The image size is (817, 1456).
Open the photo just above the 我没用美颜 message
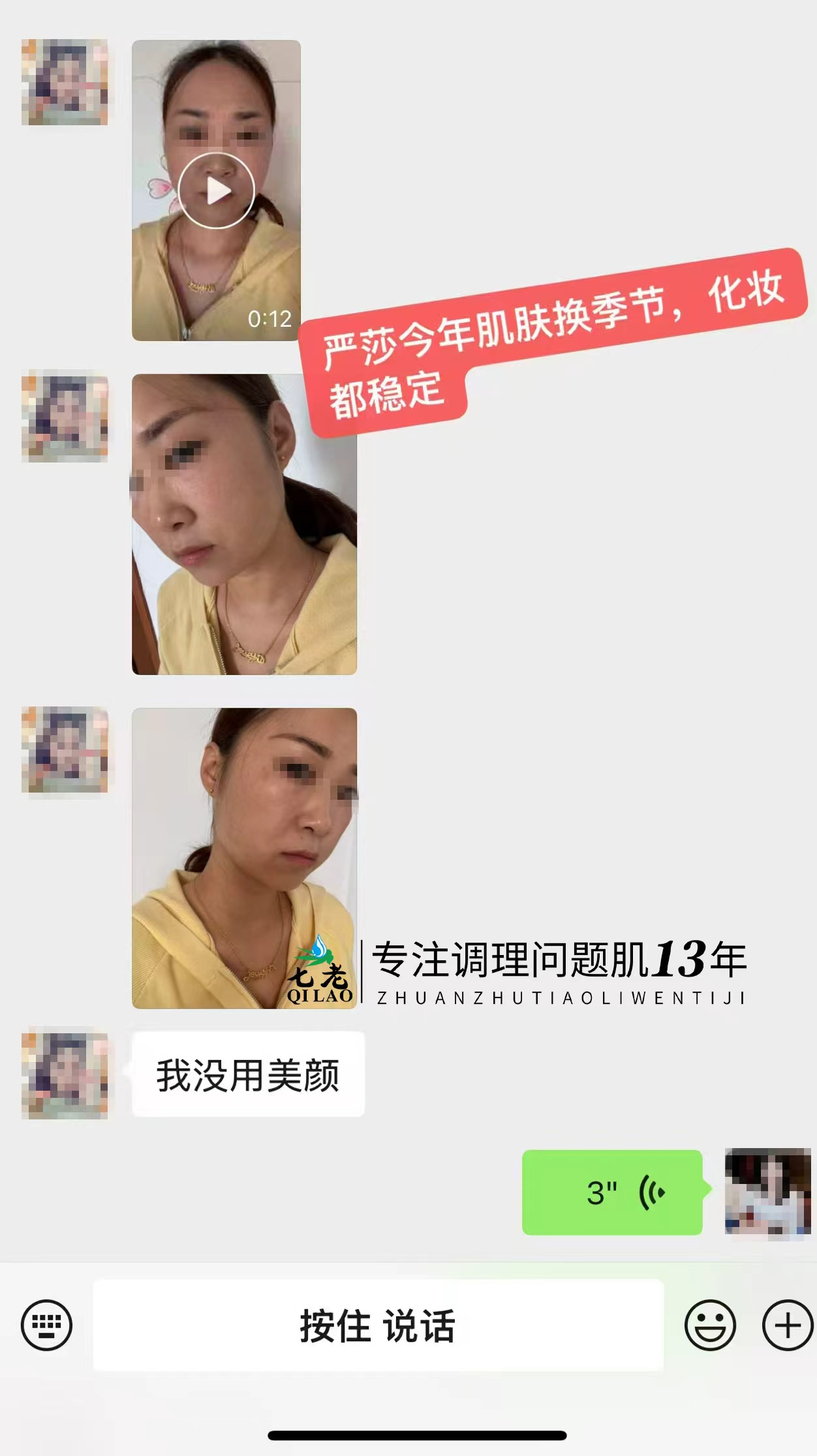(x=244, y=858)
